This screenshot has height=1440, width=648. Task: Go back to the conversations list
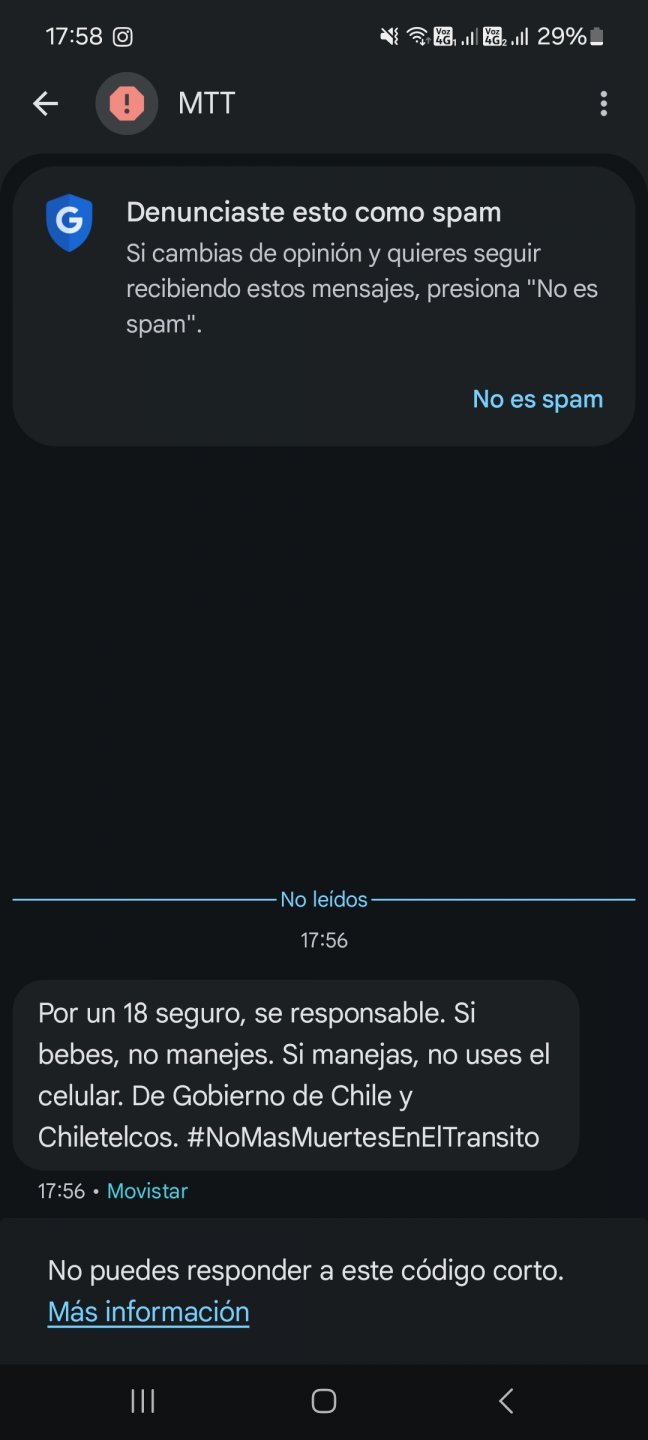point(45,103)
